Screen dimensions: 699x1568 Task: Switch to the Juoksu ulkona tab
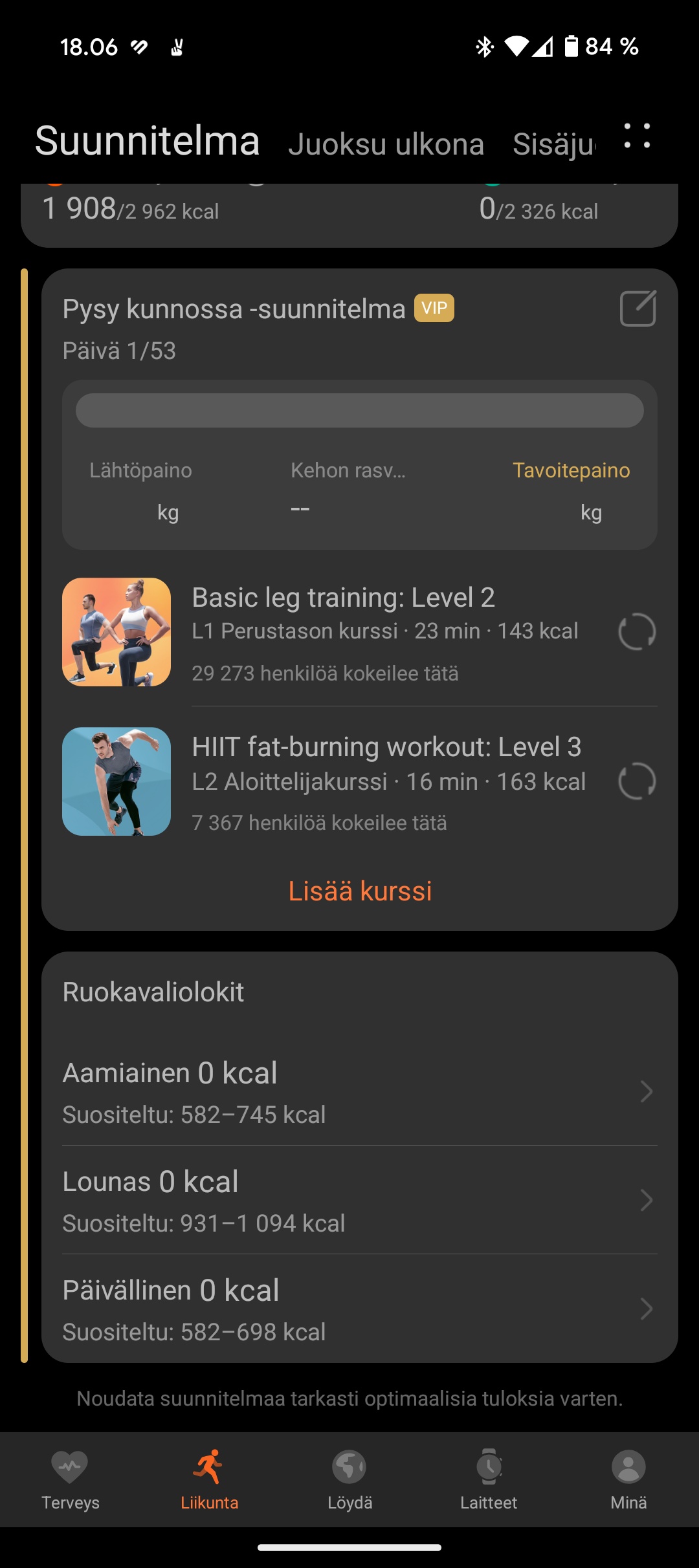pyautogui.click(x=386, y=144)
